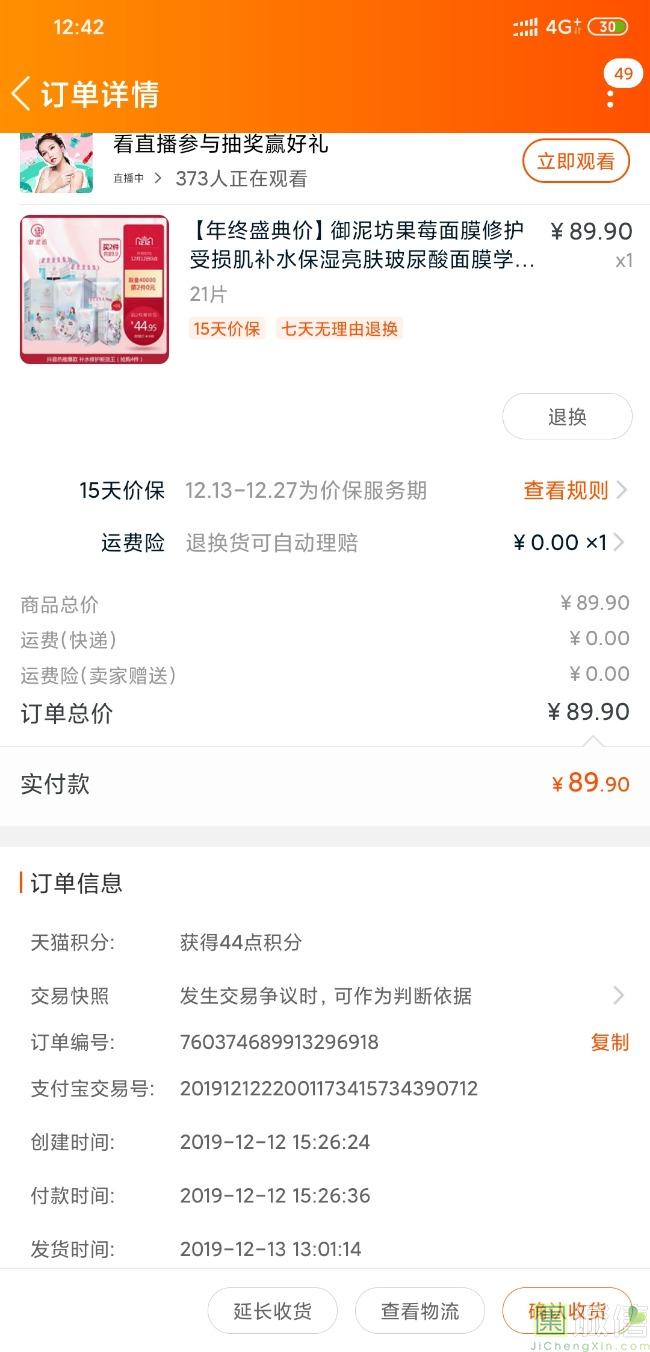Open the 御泥坊果莓面膜 product image
The image size is (650, 1352).
coord(94,289)
